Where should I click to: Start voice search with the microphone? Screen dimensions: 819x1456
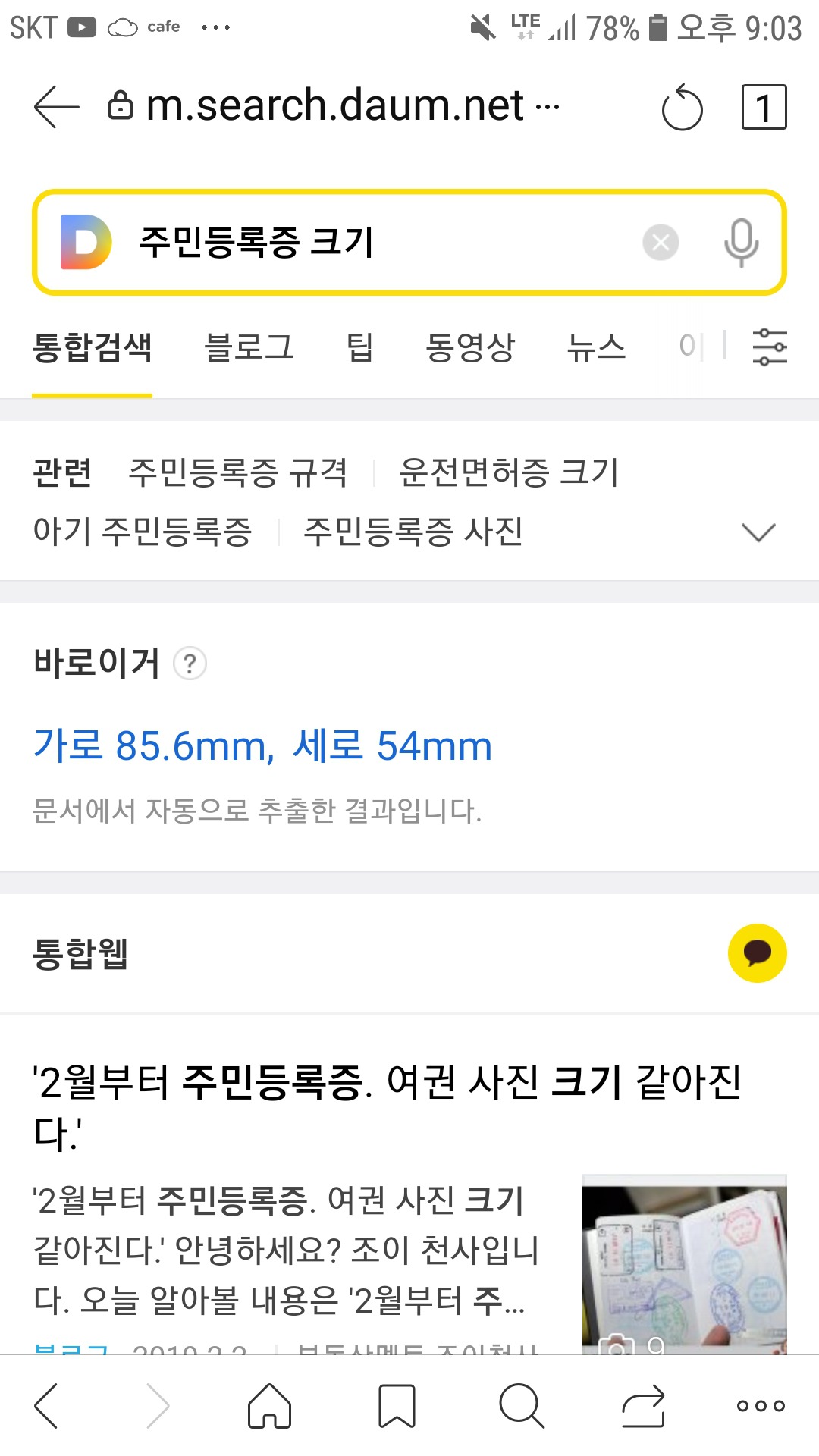pos(740,243)
